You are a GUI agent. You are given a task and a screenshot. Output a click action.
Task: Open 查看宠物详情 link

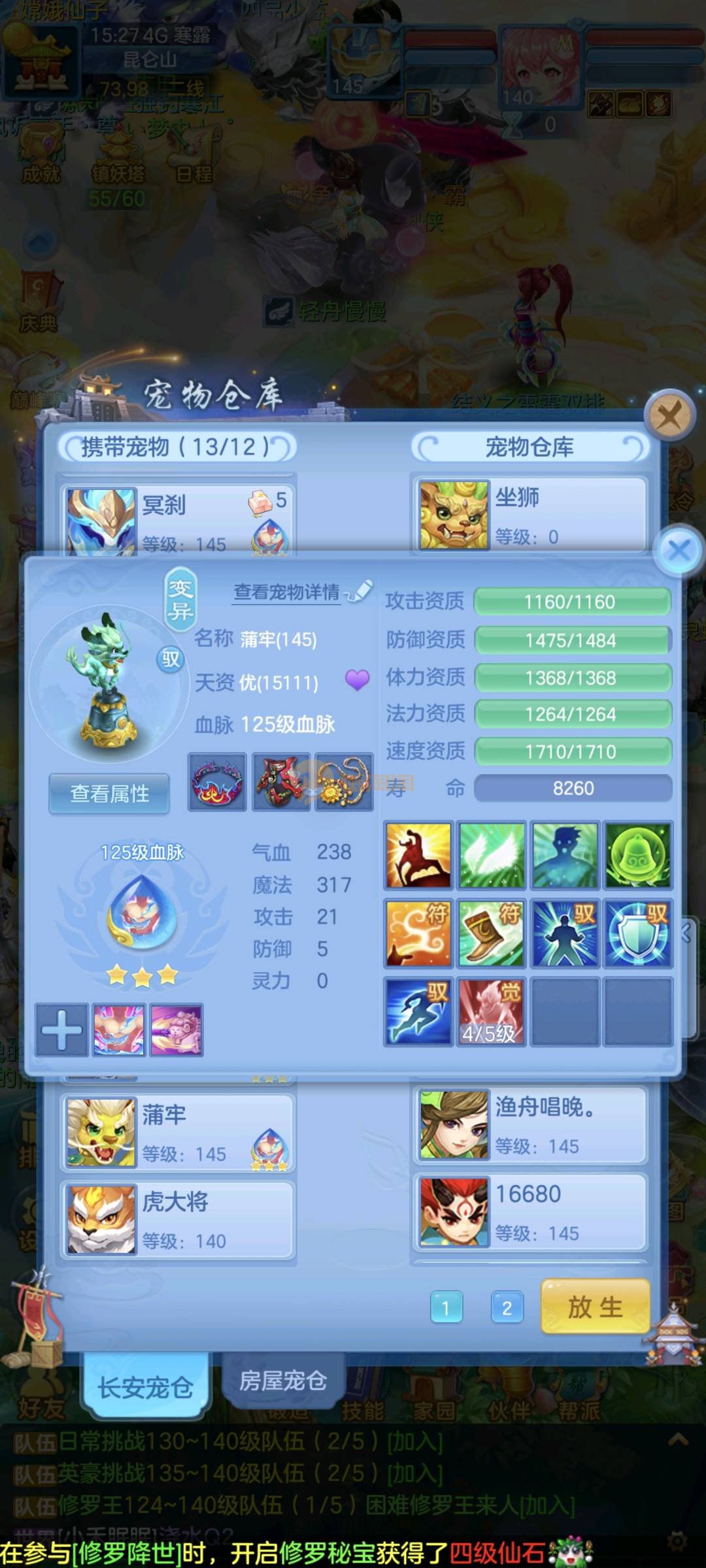[287, 592]
